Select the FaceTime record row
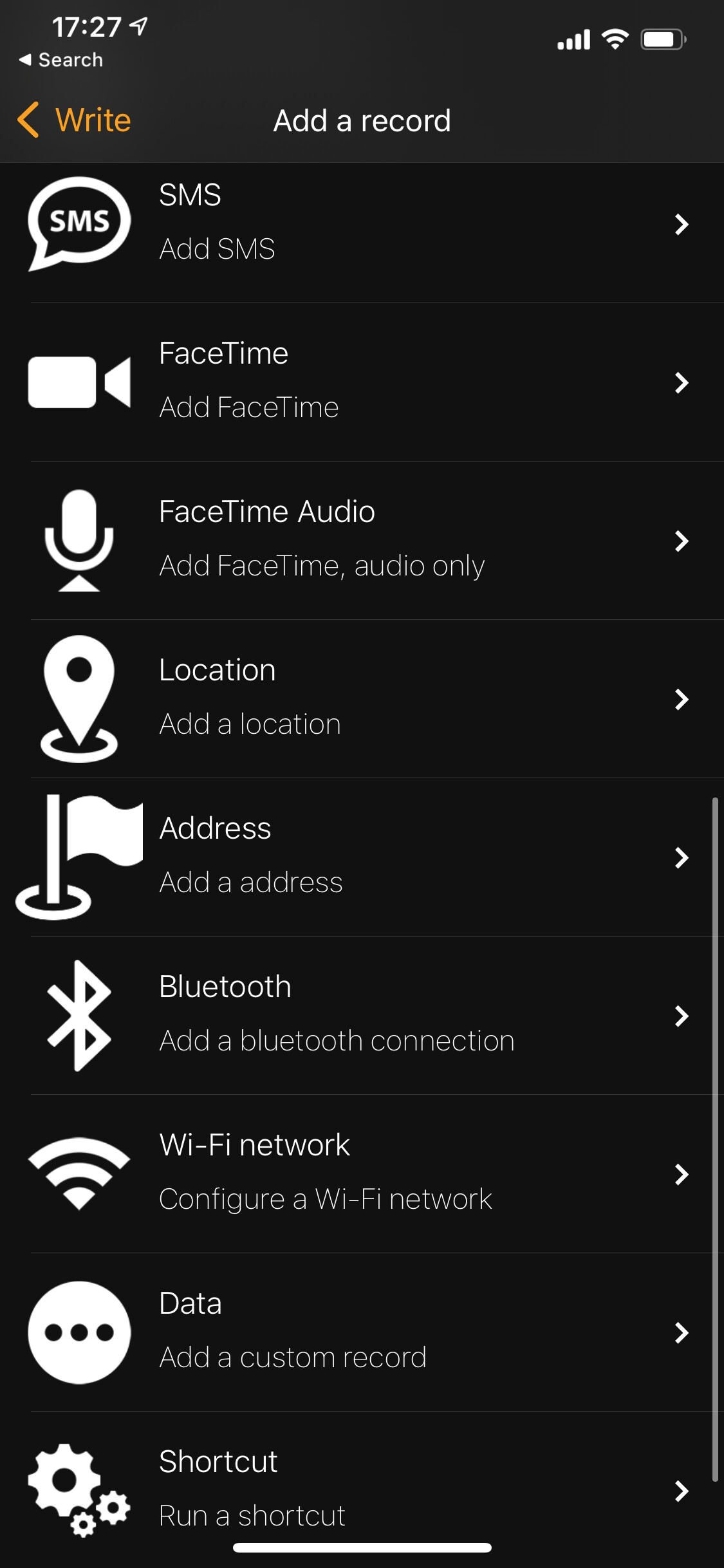This screenshot has width=724, height=1568. pyautogui.click(x=362, y=382)
